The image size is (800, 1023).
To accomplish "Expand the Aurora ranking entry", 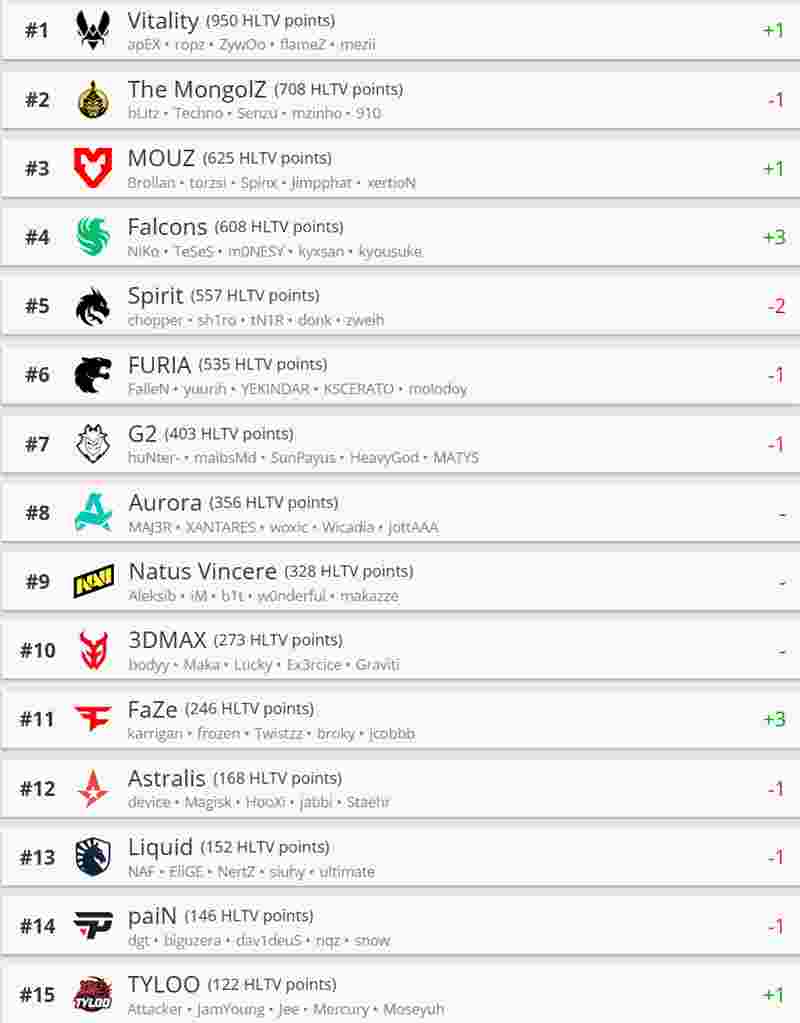I will coord(400,513).
